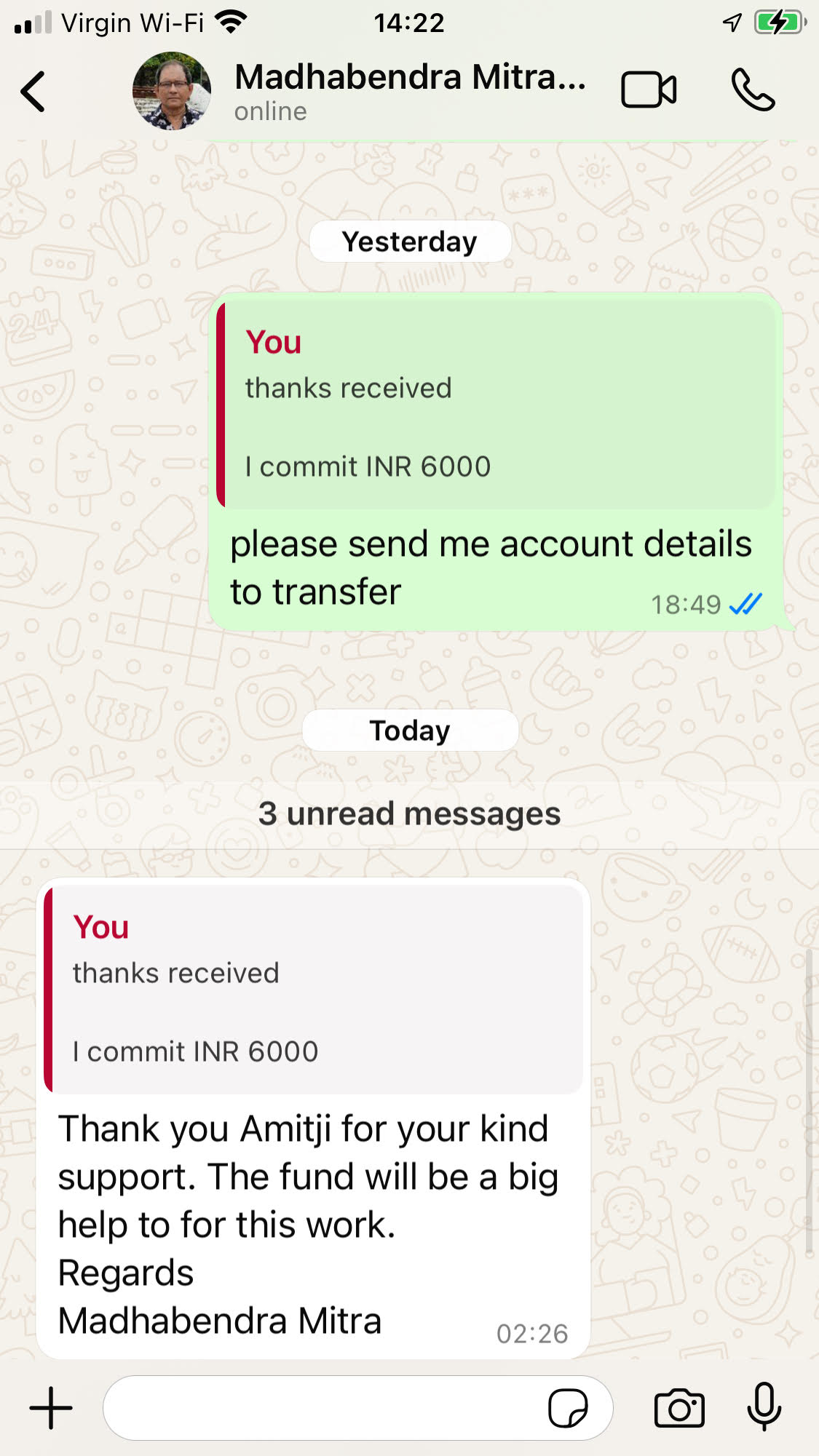Viewport: 819px width, 1456px height.
Task: Start a video call with Madhabendra
Action: point(648,90)
